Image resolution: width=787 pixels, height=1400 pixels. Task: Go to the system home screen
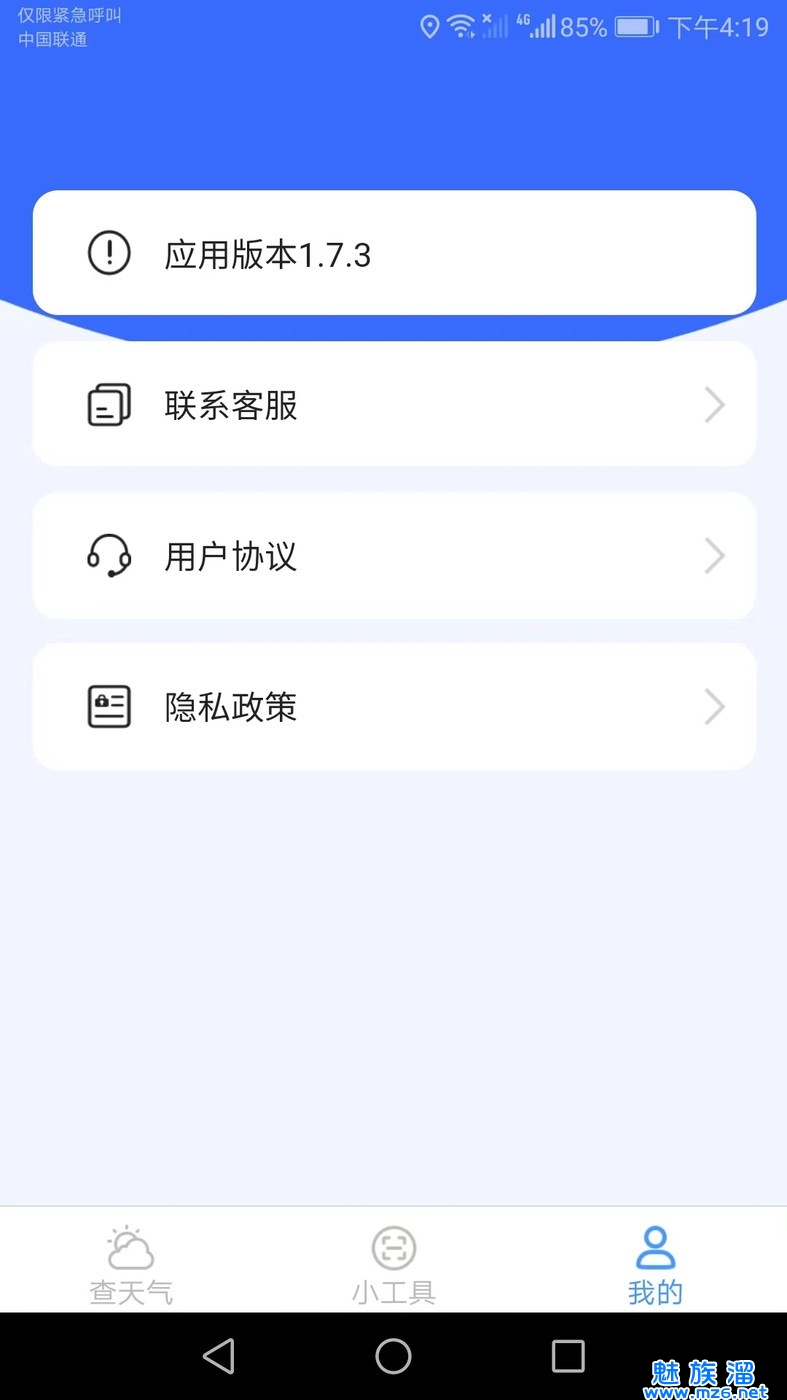pyautogui.click(x=393, y=1356)
